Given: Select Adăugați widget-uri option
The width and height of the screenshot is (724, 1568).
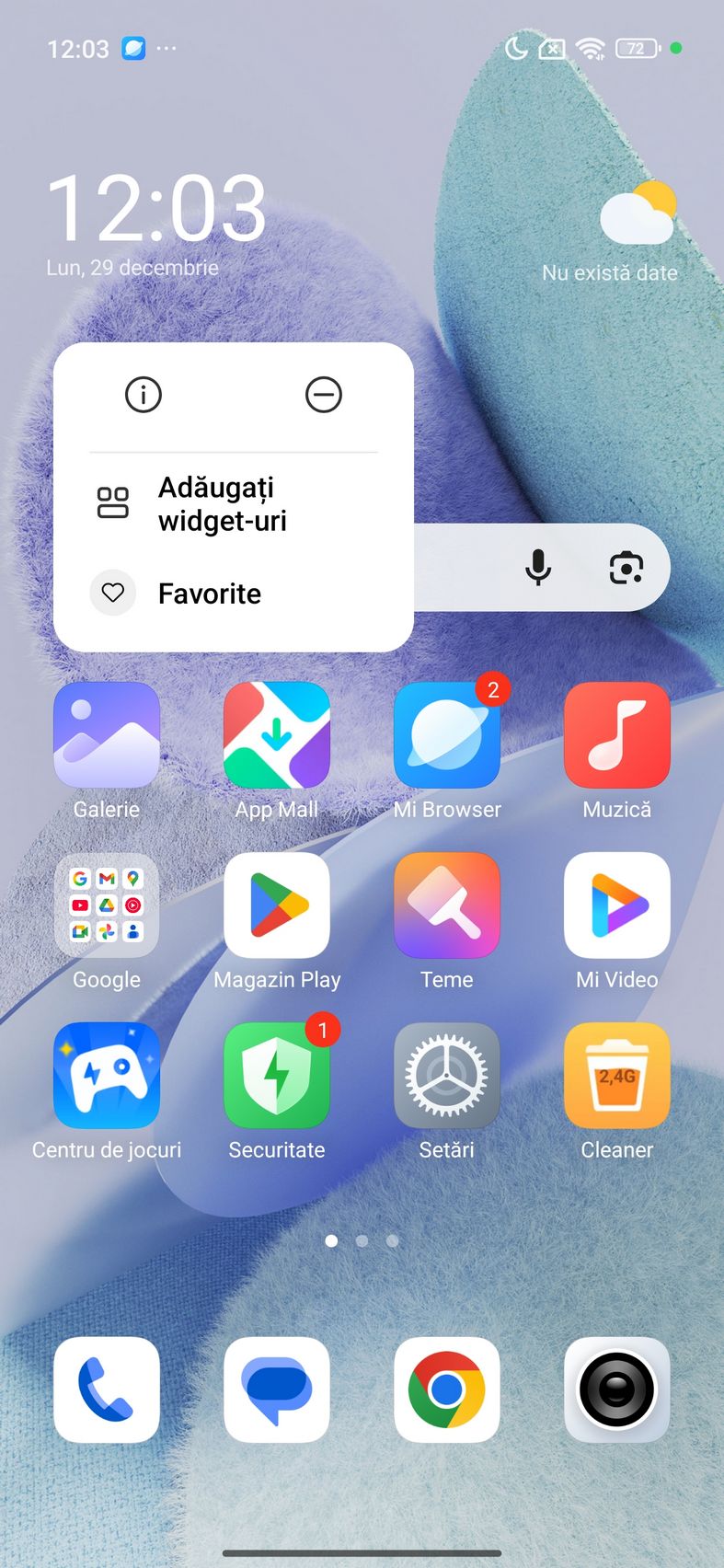Looking at the screenshot, I should (221, 503).
